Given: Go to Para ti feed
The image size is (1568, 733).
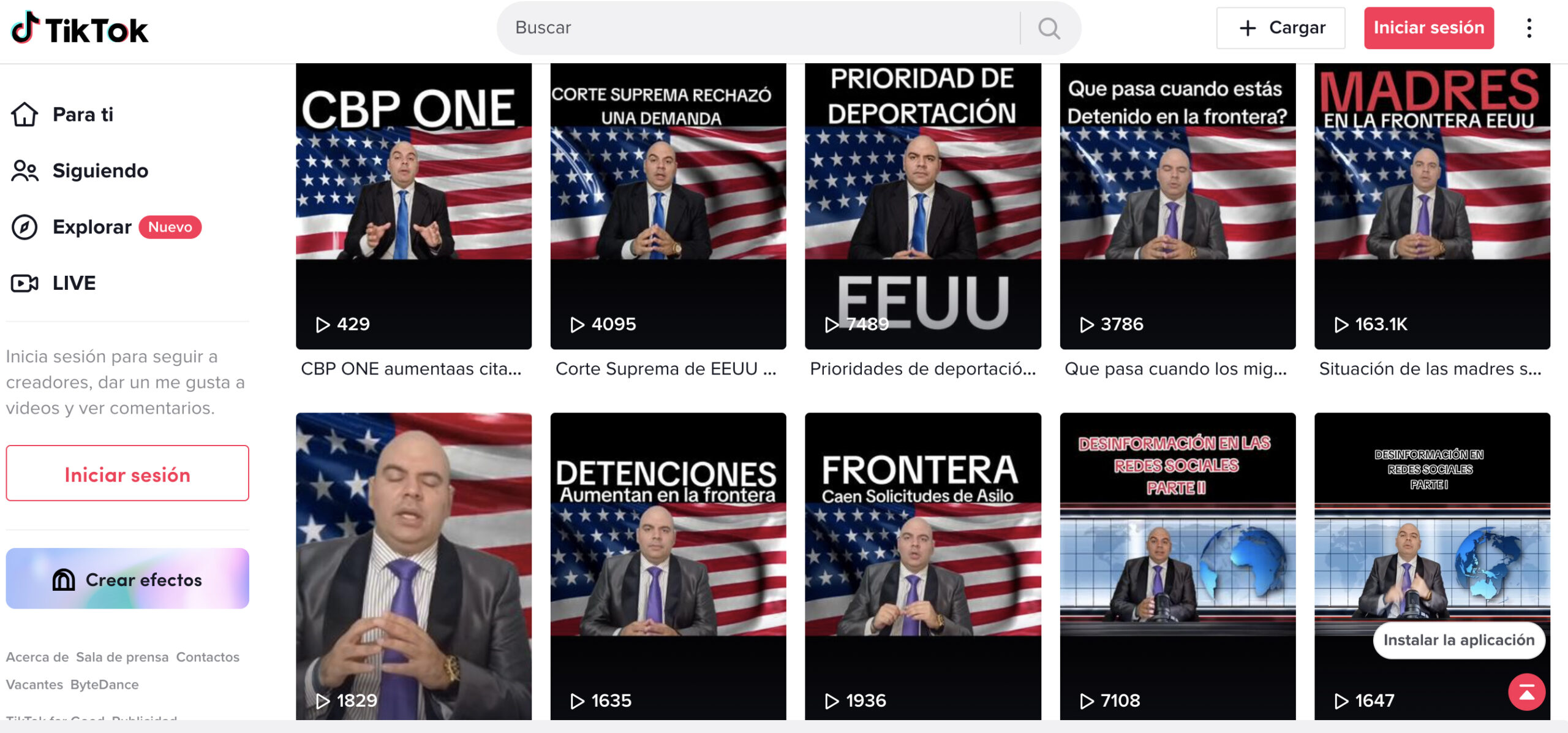Looking at the screenshot, I should [x=83, y=115].
